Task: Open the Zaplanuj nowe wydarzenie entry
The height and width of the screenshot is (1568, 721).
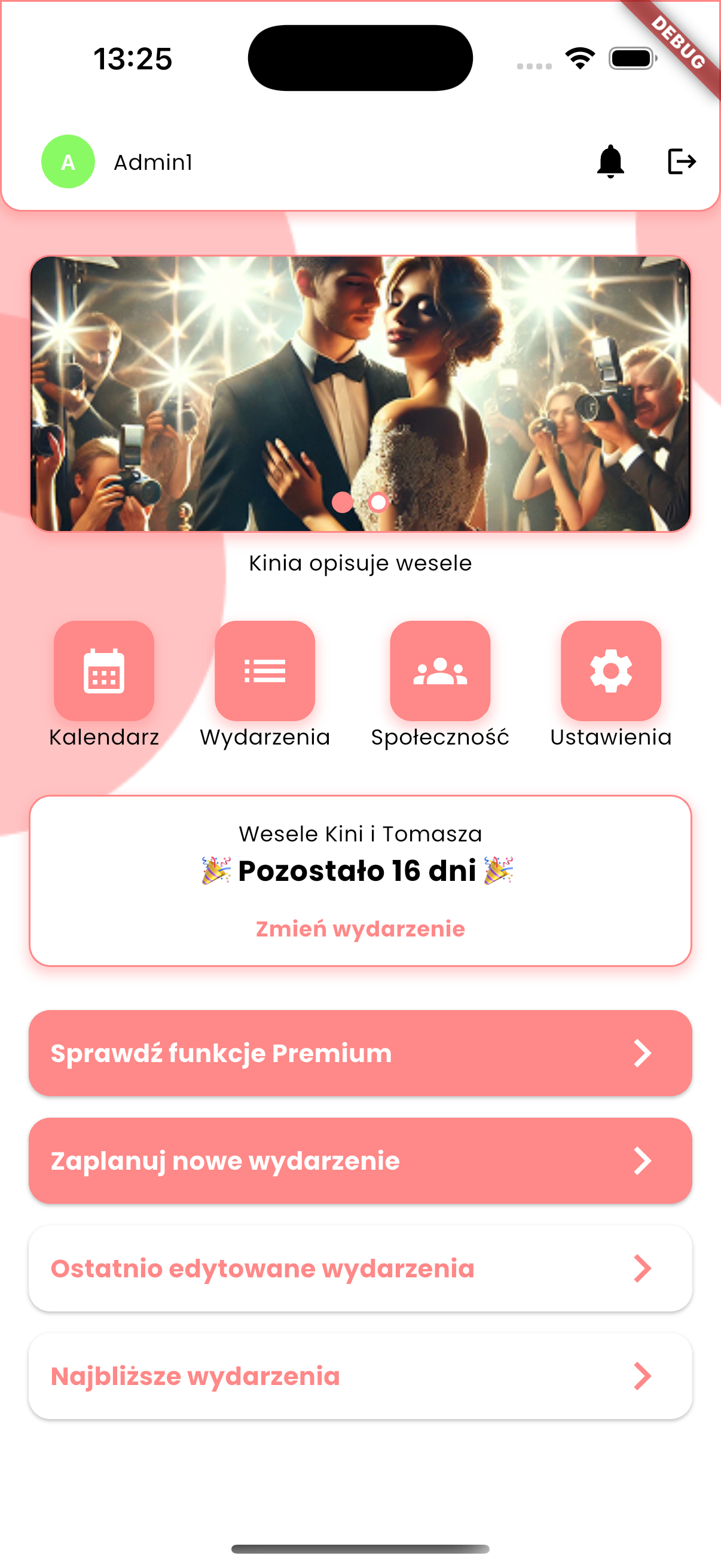Action: pos(360,1160)
